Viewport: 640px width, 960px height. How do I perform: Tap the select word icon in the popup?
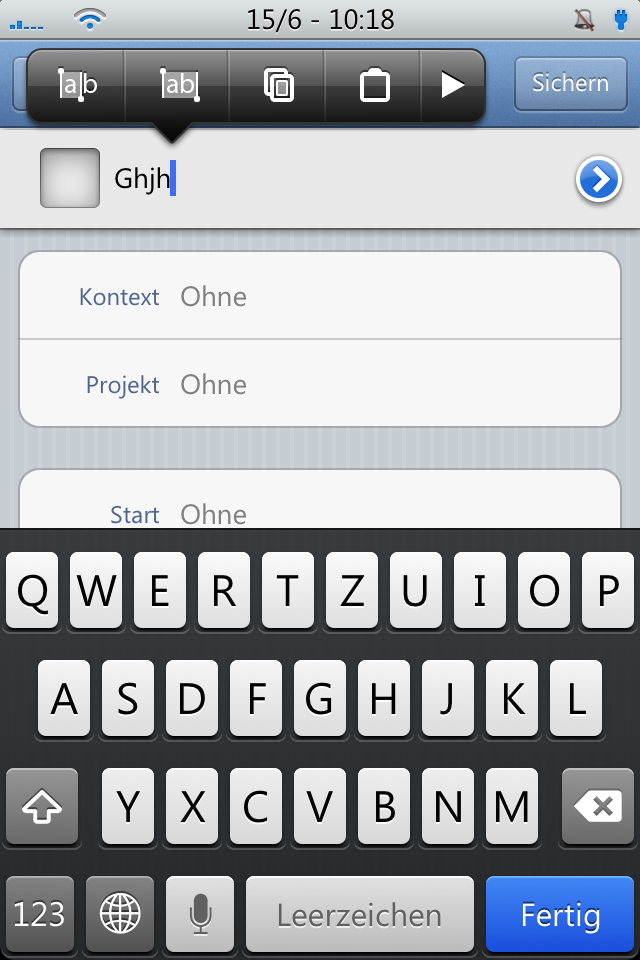pos(78,86)
